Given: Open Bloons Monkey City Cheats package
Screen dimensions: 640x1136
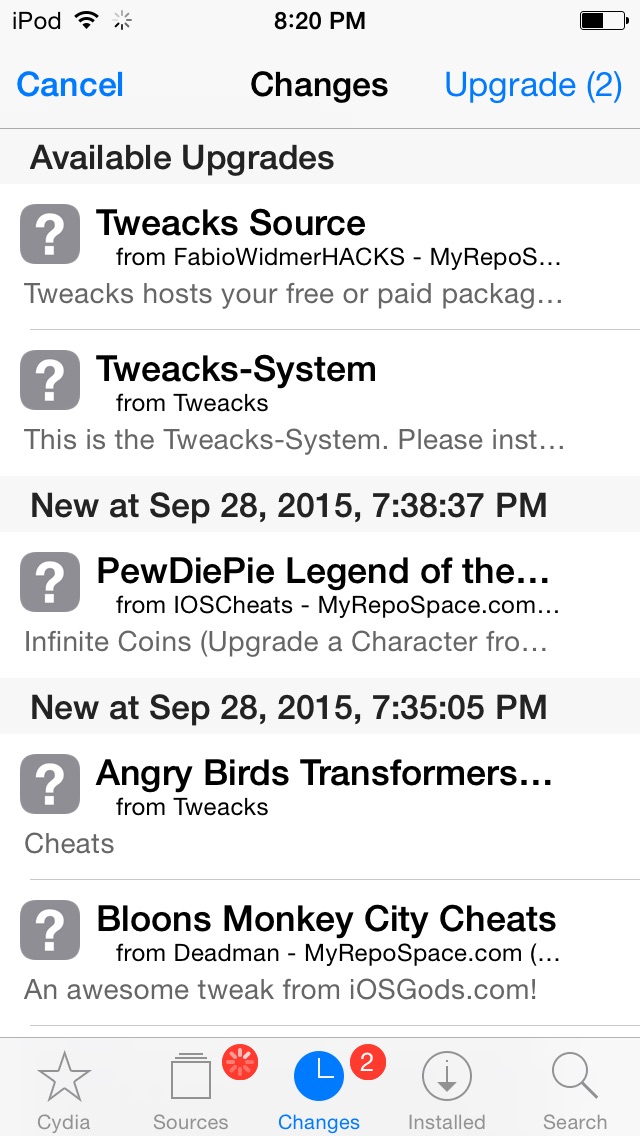Looking at the screenshot, I should pos(320,953).
